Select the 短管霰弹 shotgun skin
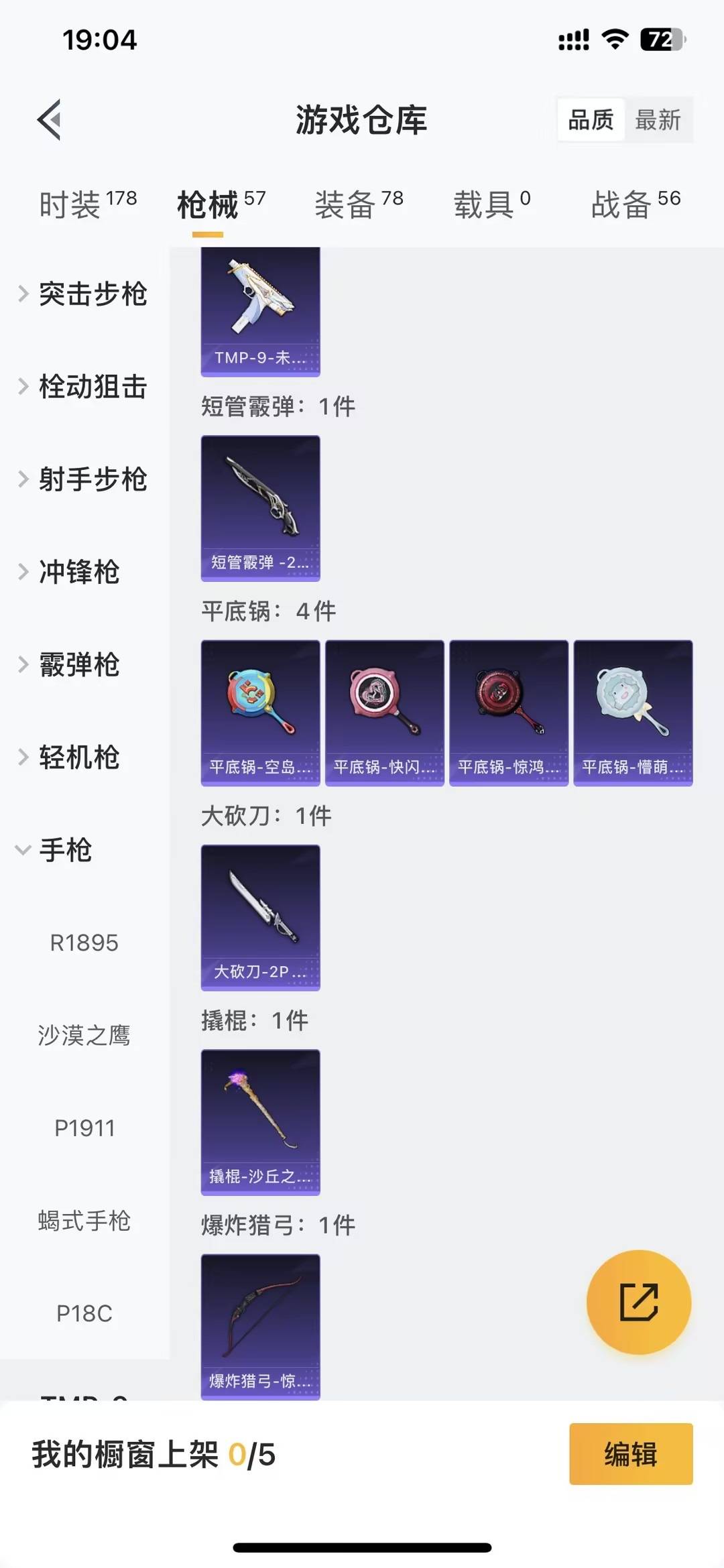 pyautogui.click(x=260, y=509)
